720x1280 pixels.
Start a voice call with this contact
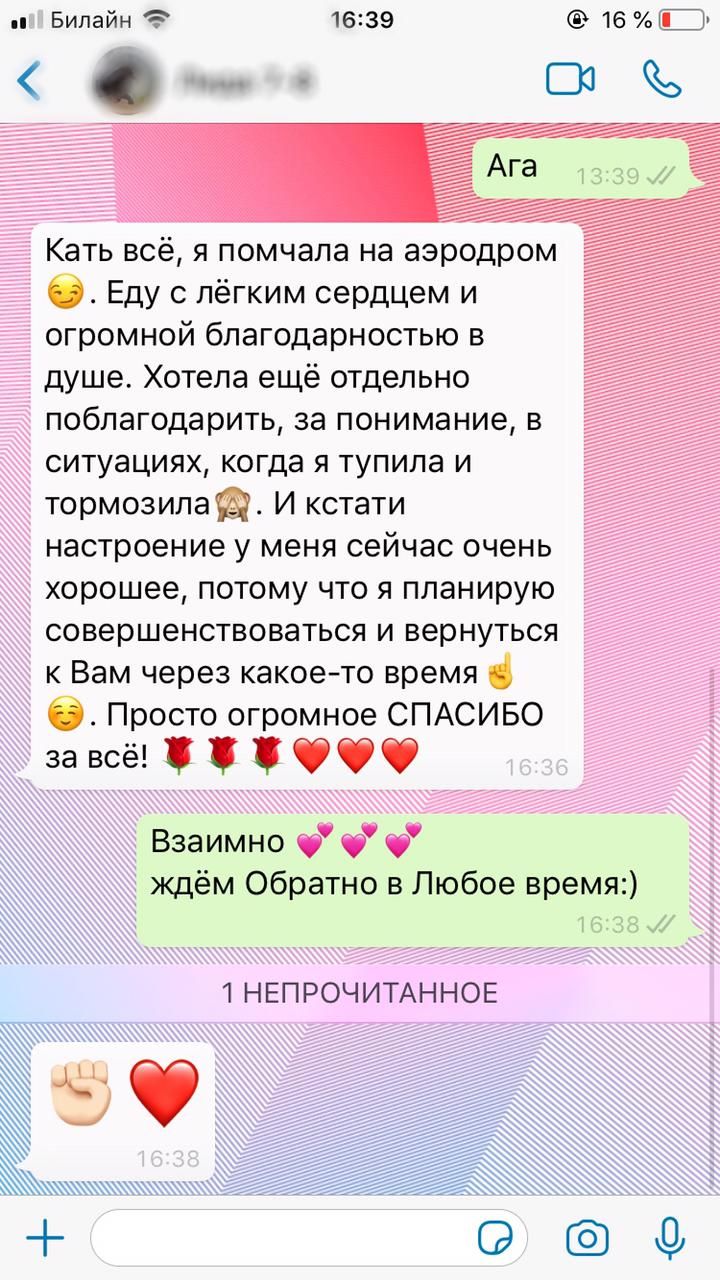662,80
